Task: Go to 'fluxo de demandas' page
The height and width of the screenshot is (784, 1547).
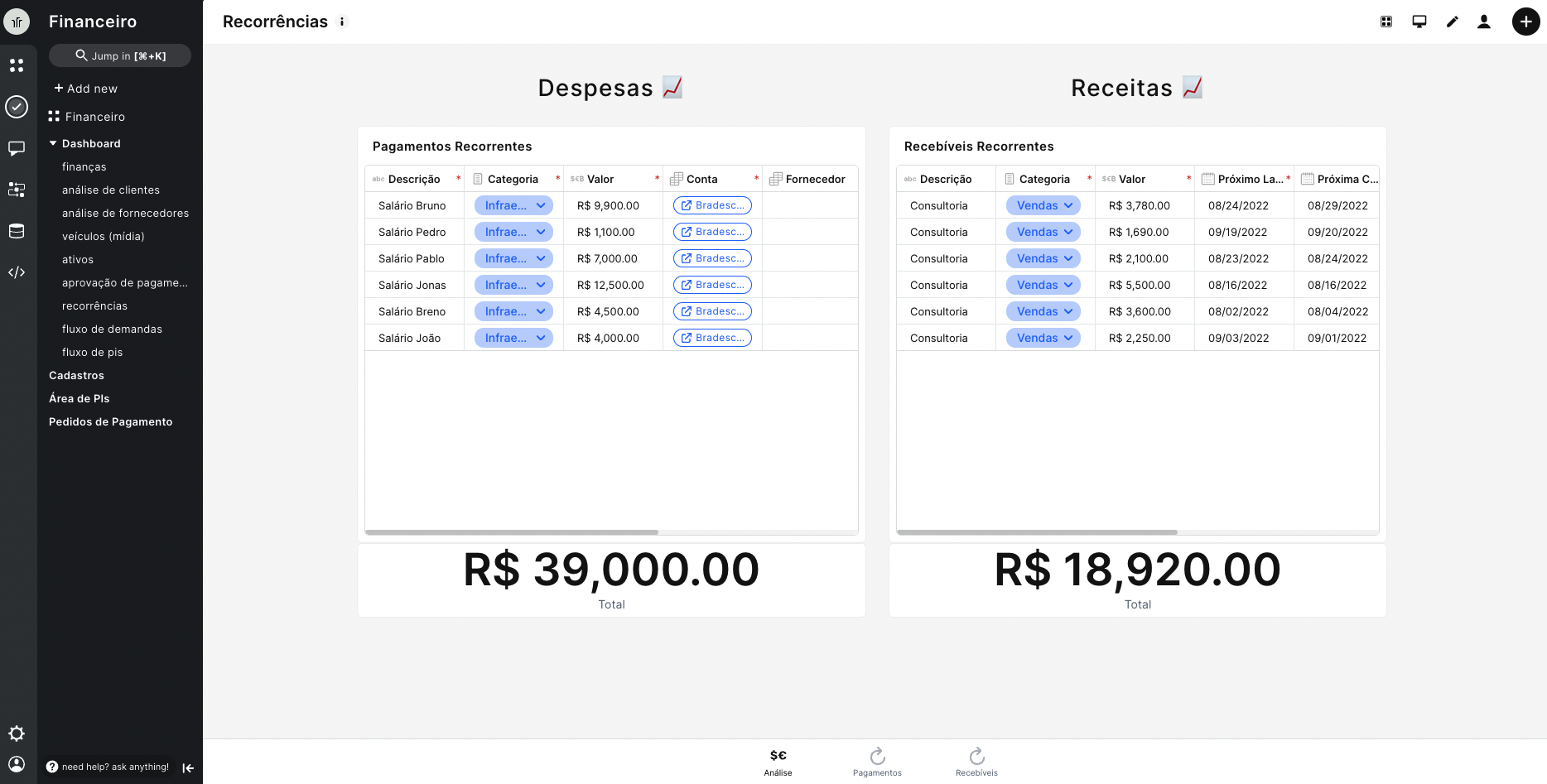Action: coord(112,329)
